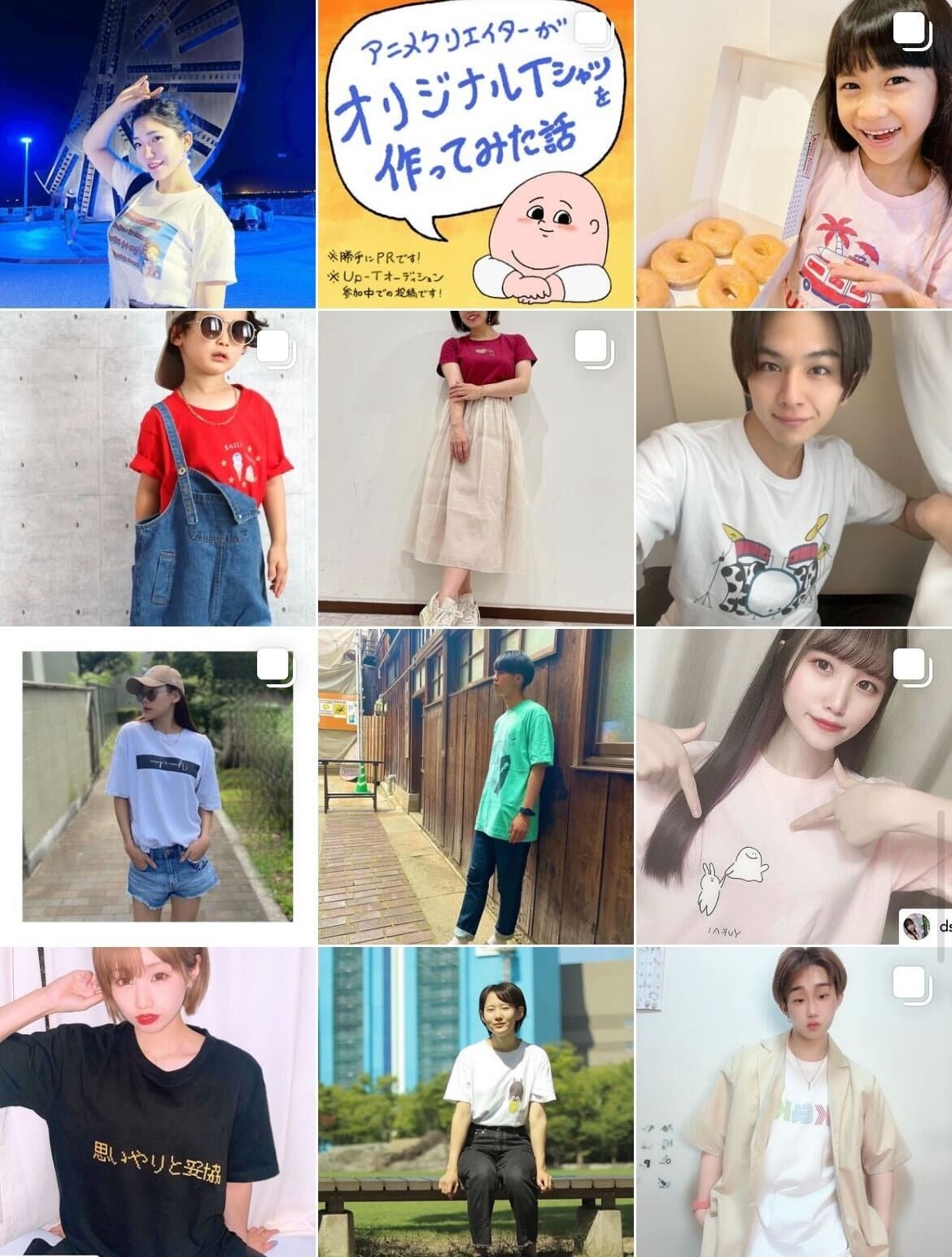952x1257 pixels.
Task: Open the maroon tee and beige skirt post
Action: pyautogui.click(x=475, y=468)
